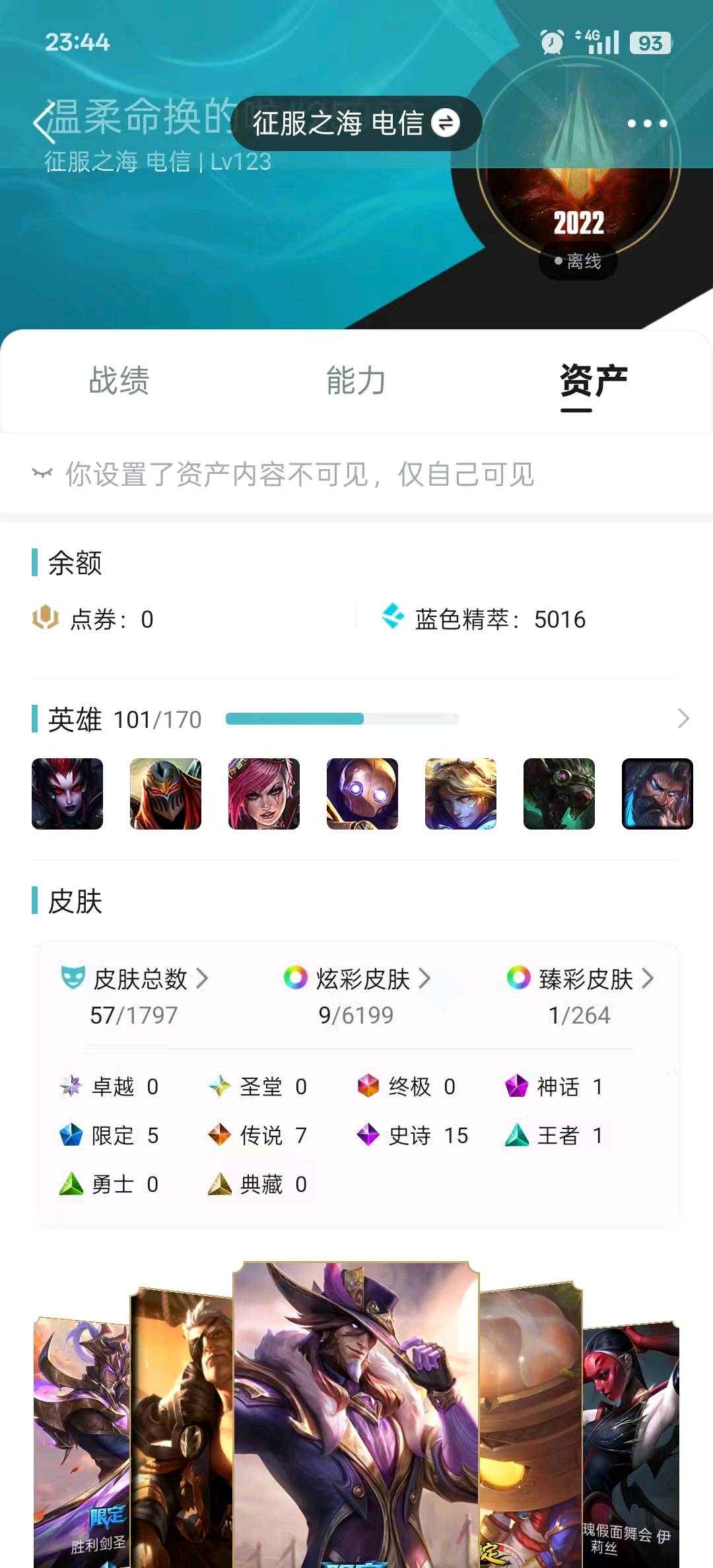
Task: Open the center purple-hat skin card
Action: coord(356,1412)
